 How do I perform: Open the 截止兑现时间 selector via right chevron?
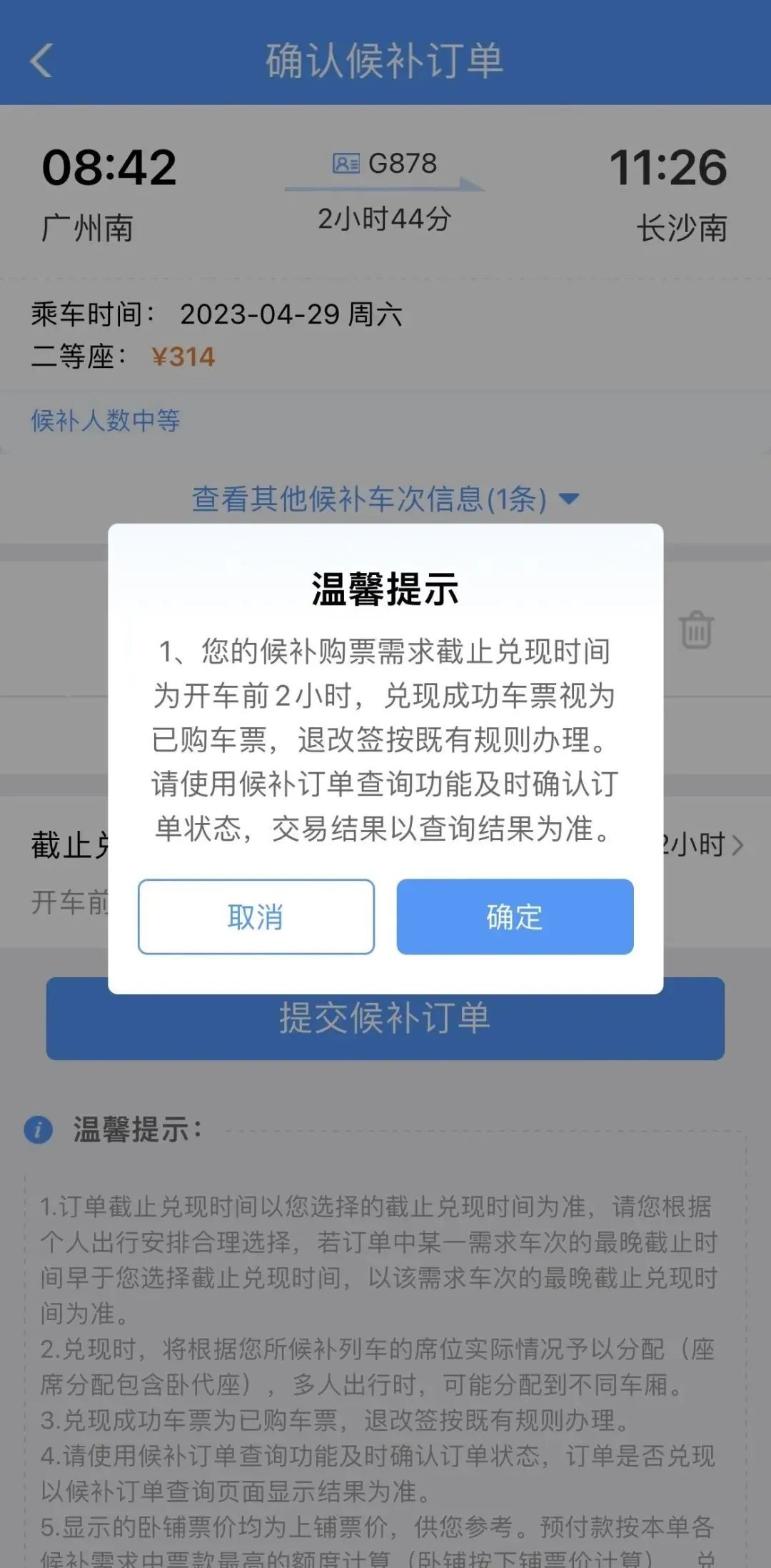coord(739,846)
